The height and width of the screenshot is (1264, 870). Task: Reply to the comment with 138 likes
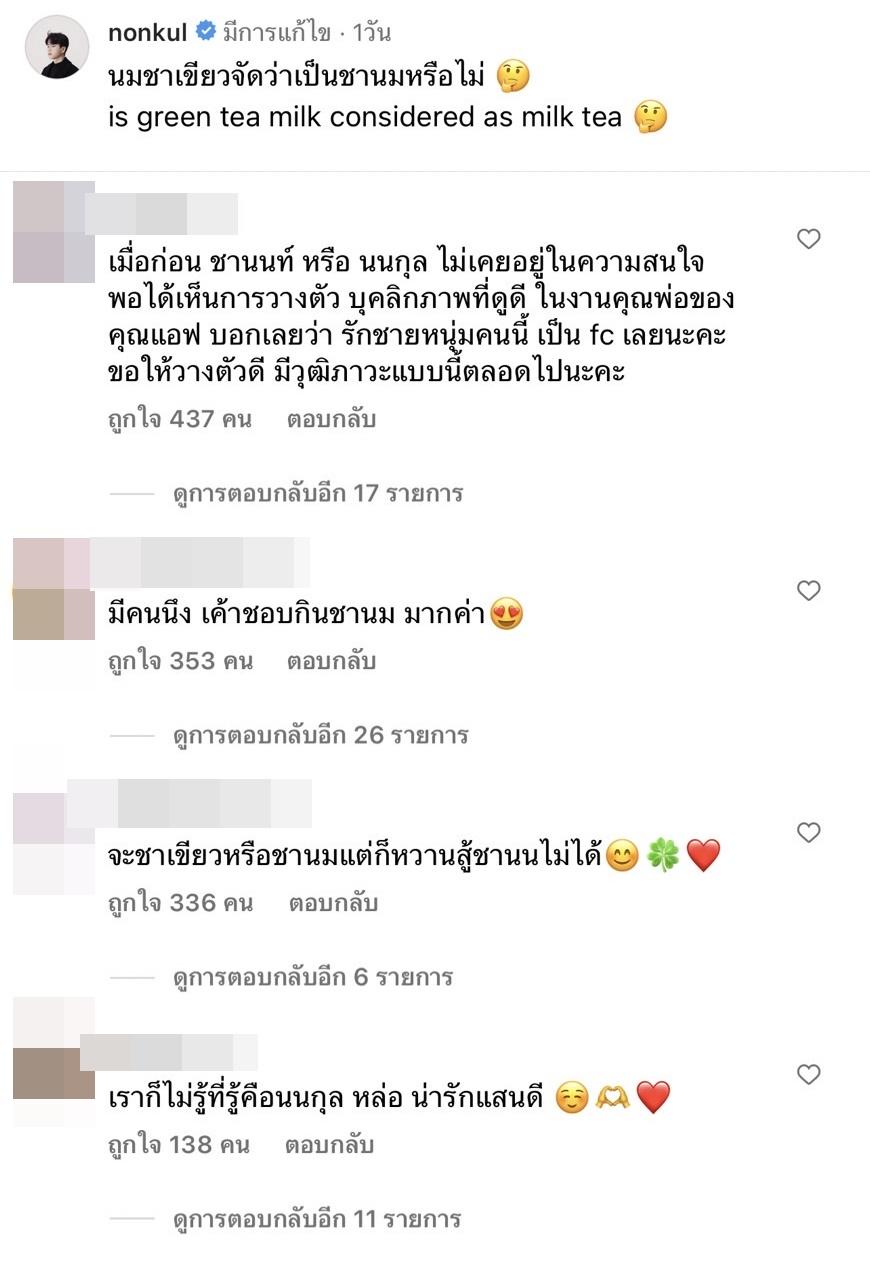[x=330, y=1145]
